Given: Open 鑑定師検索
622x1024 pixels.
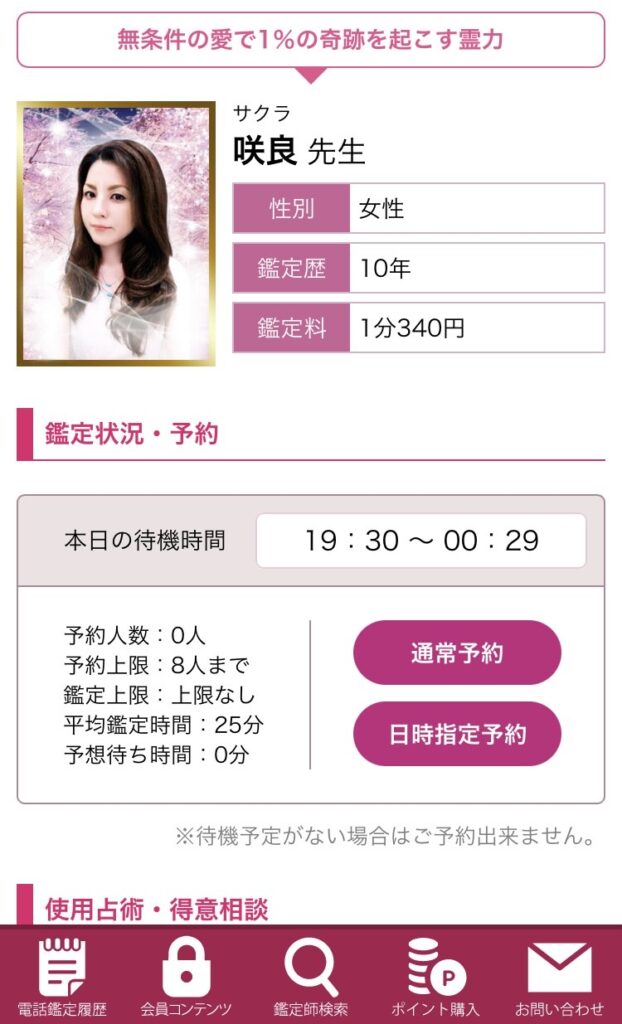Looking at the screenshot, I should (x=311, y=977).
